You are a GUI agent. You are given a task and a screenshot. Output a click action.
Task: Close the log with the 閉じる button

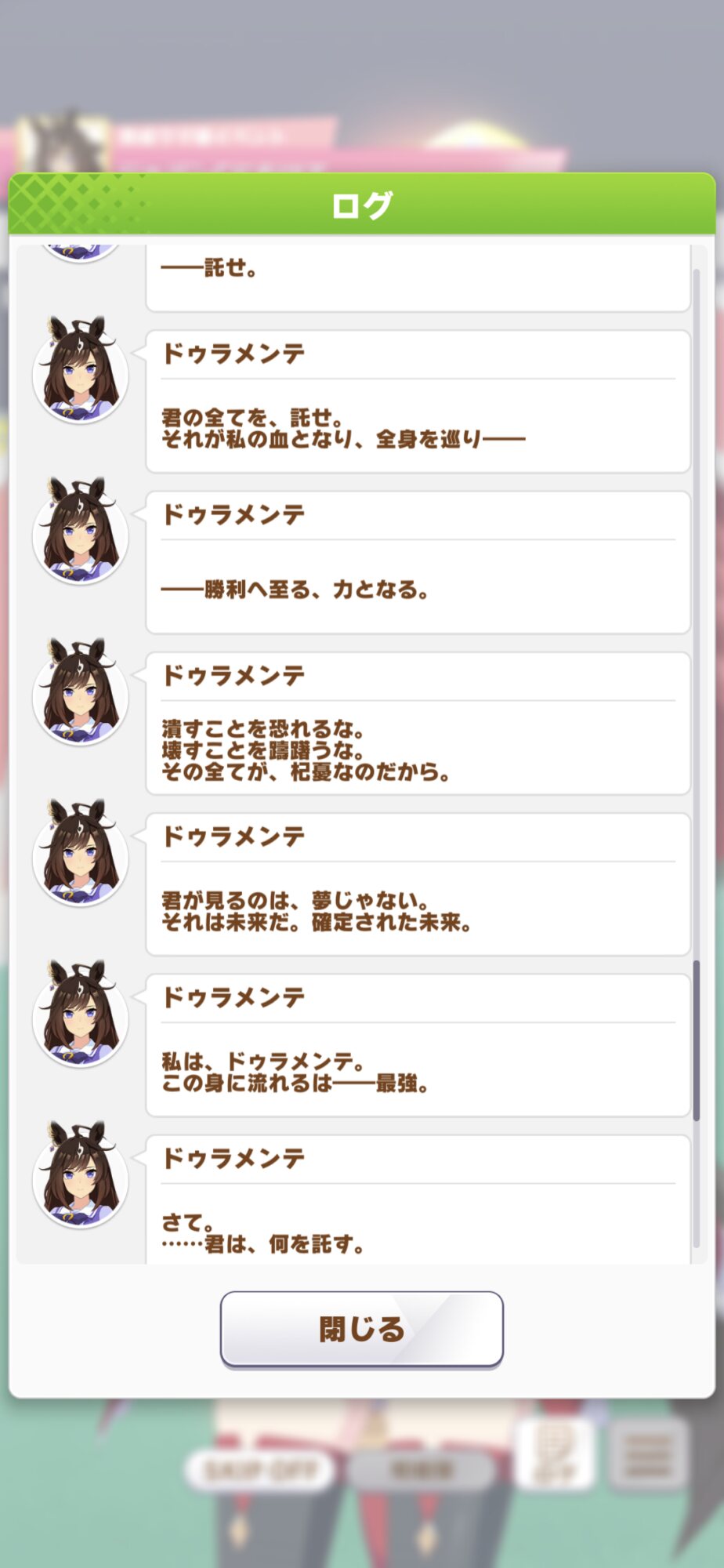click(361, 1329)
